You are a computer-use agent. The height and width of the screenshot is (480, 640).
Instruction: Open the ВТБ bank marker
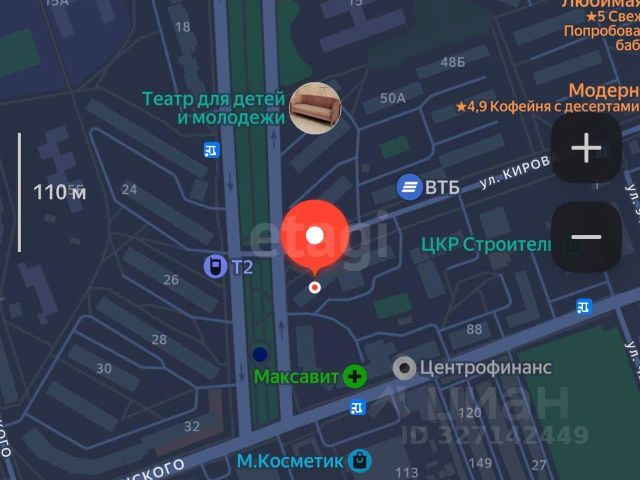[409, 186]
